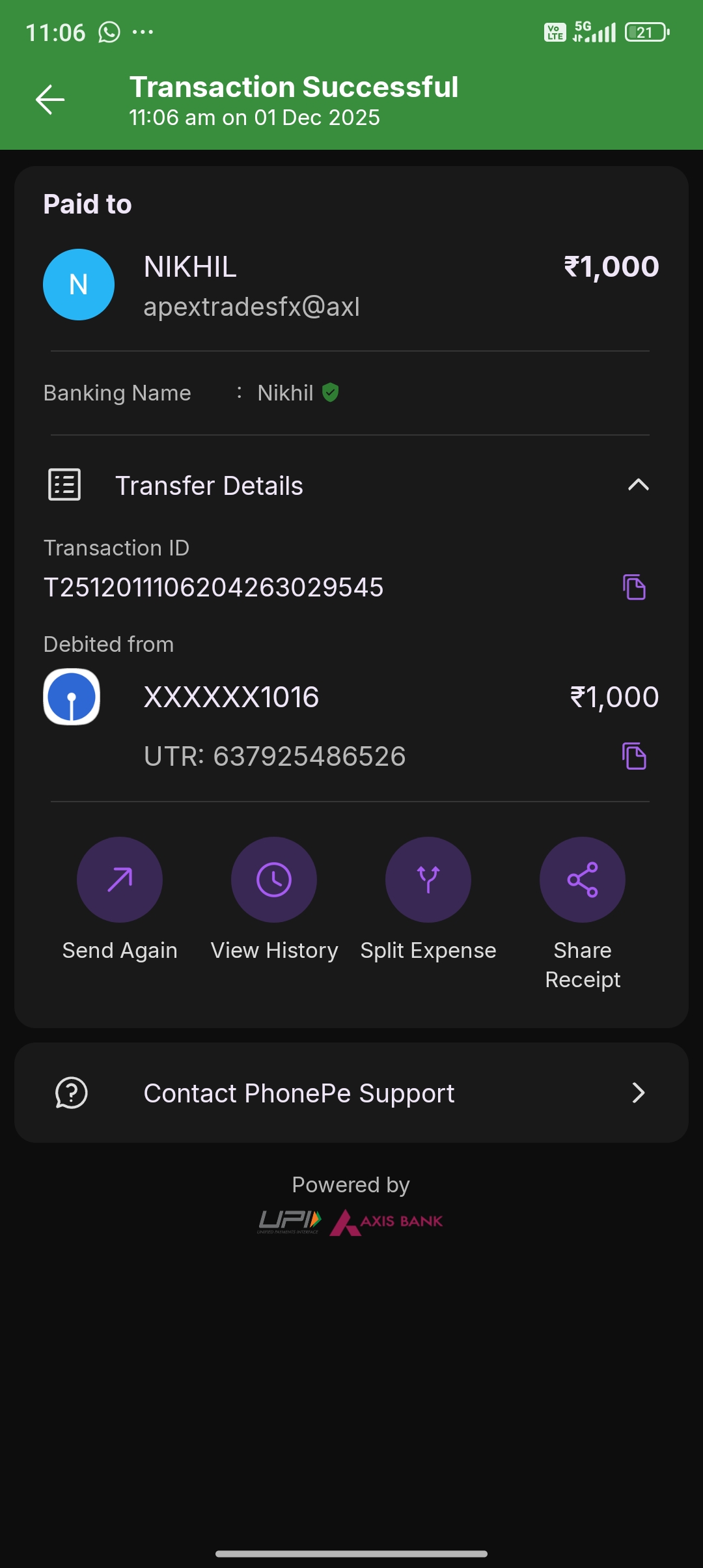Image resolution: width=703 pixels, height=1568 pixels.
Task: Share Receipt of this payment
Action: pos(583,880)
